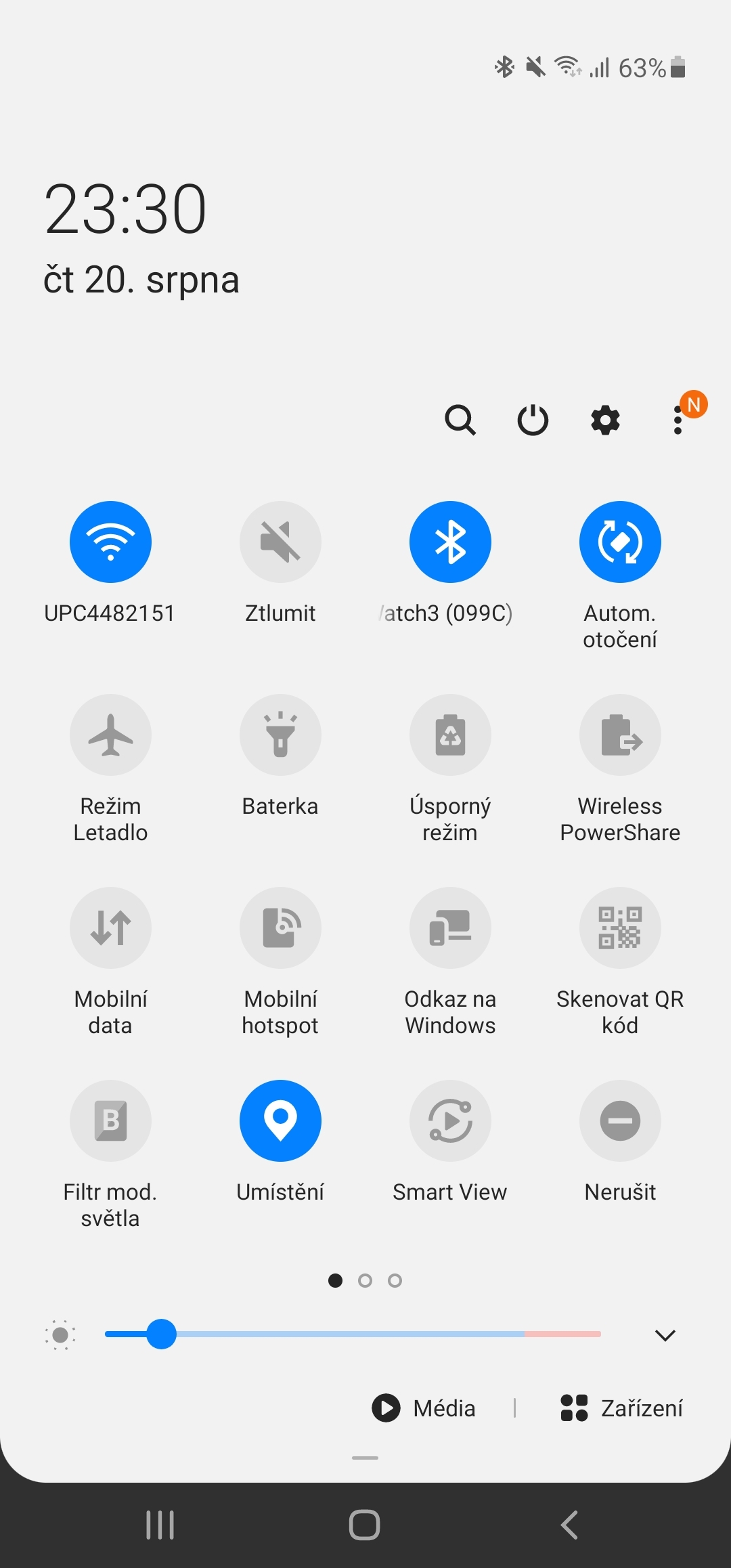
Task: Open more options via three-dot menu
Action: click(x=678, y=420)
